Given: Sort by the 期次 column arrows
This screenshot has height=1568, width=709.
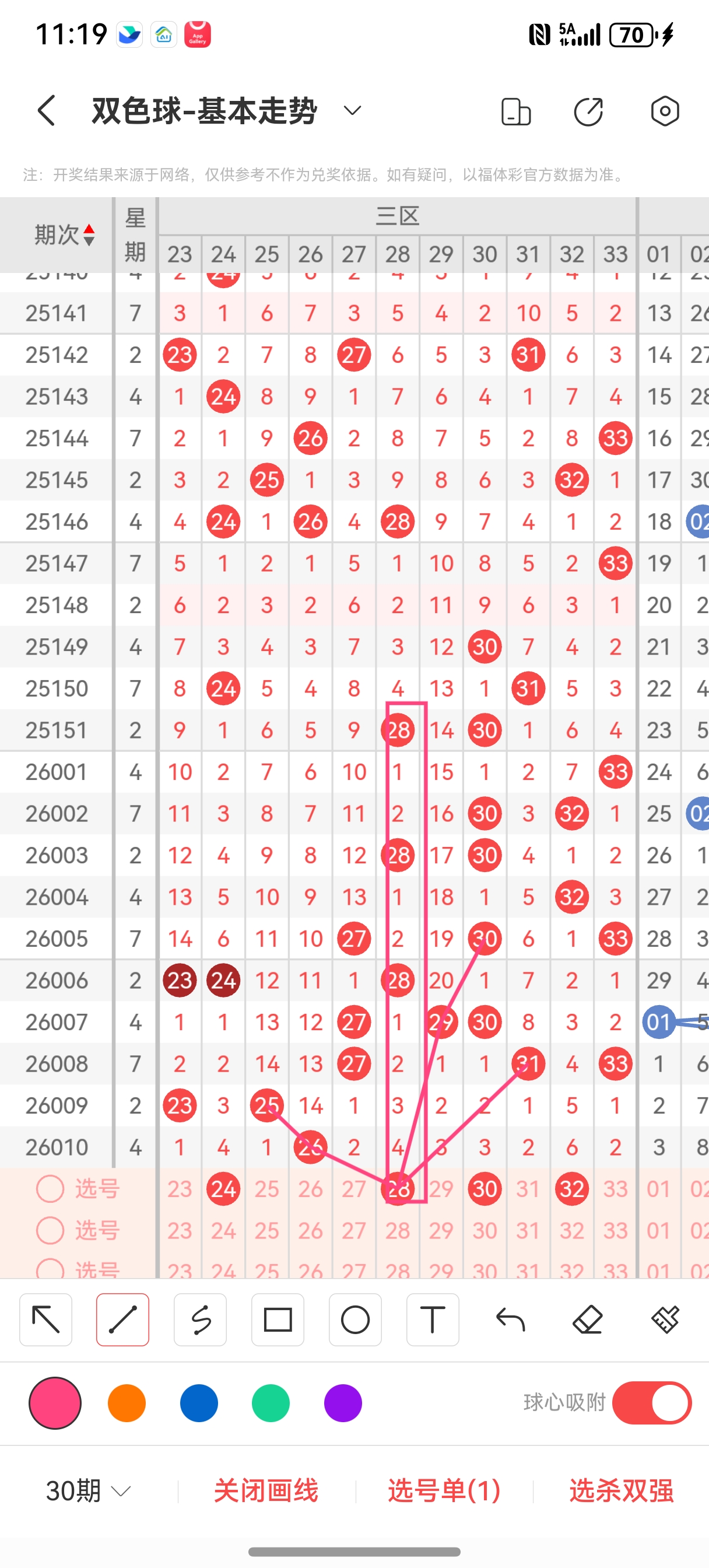Looking at the screenshot, I should pos(89,235).
